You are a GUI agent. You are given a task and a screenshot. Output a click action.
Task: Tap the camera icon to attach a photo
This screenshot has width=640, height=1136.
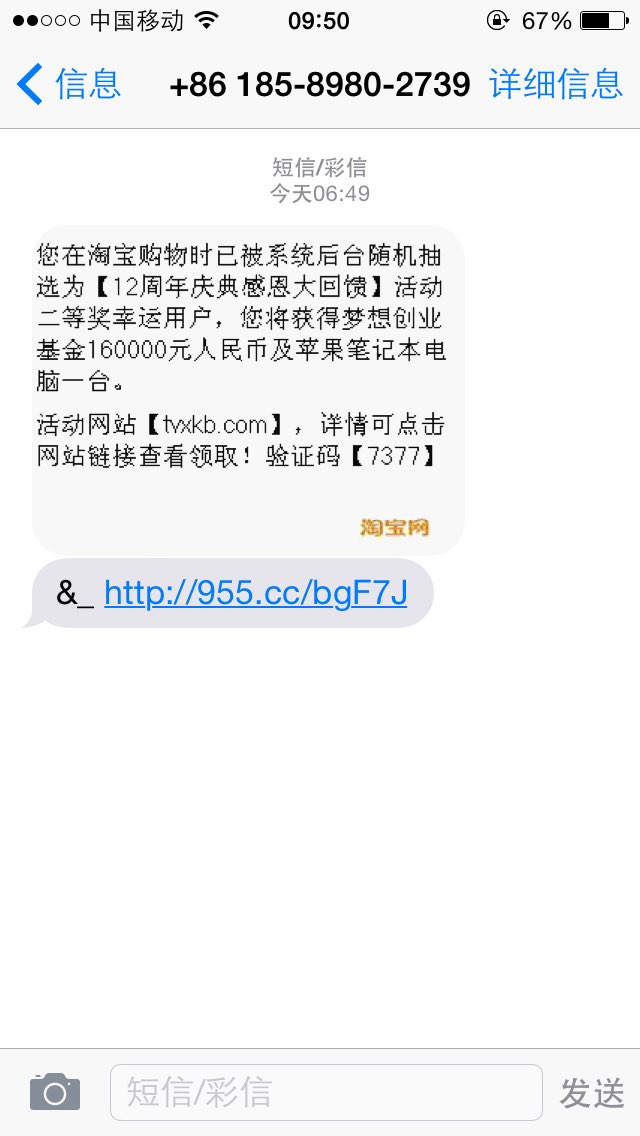tap(55, 1092)
